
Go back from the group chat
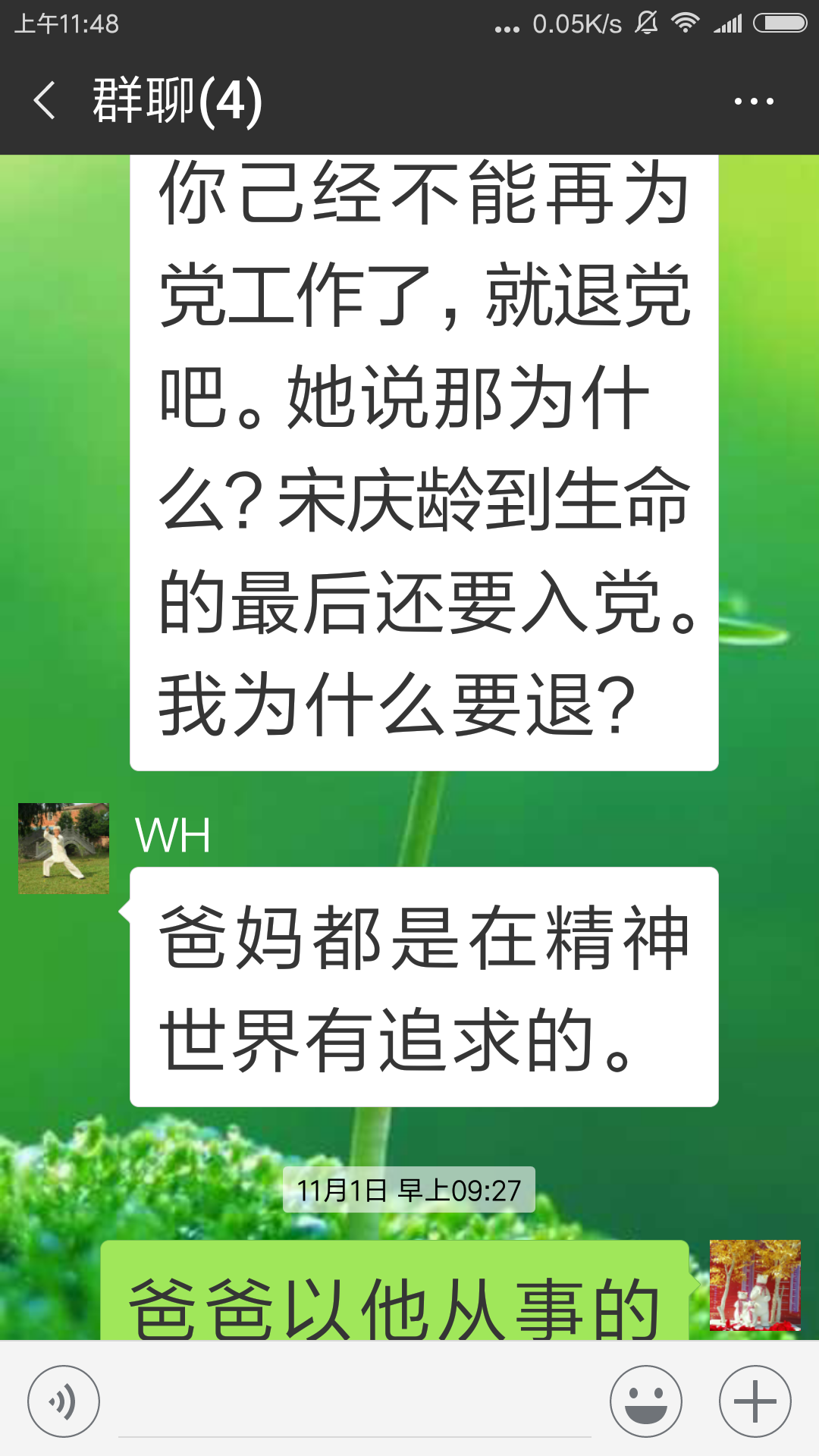[x=45, y=101]
